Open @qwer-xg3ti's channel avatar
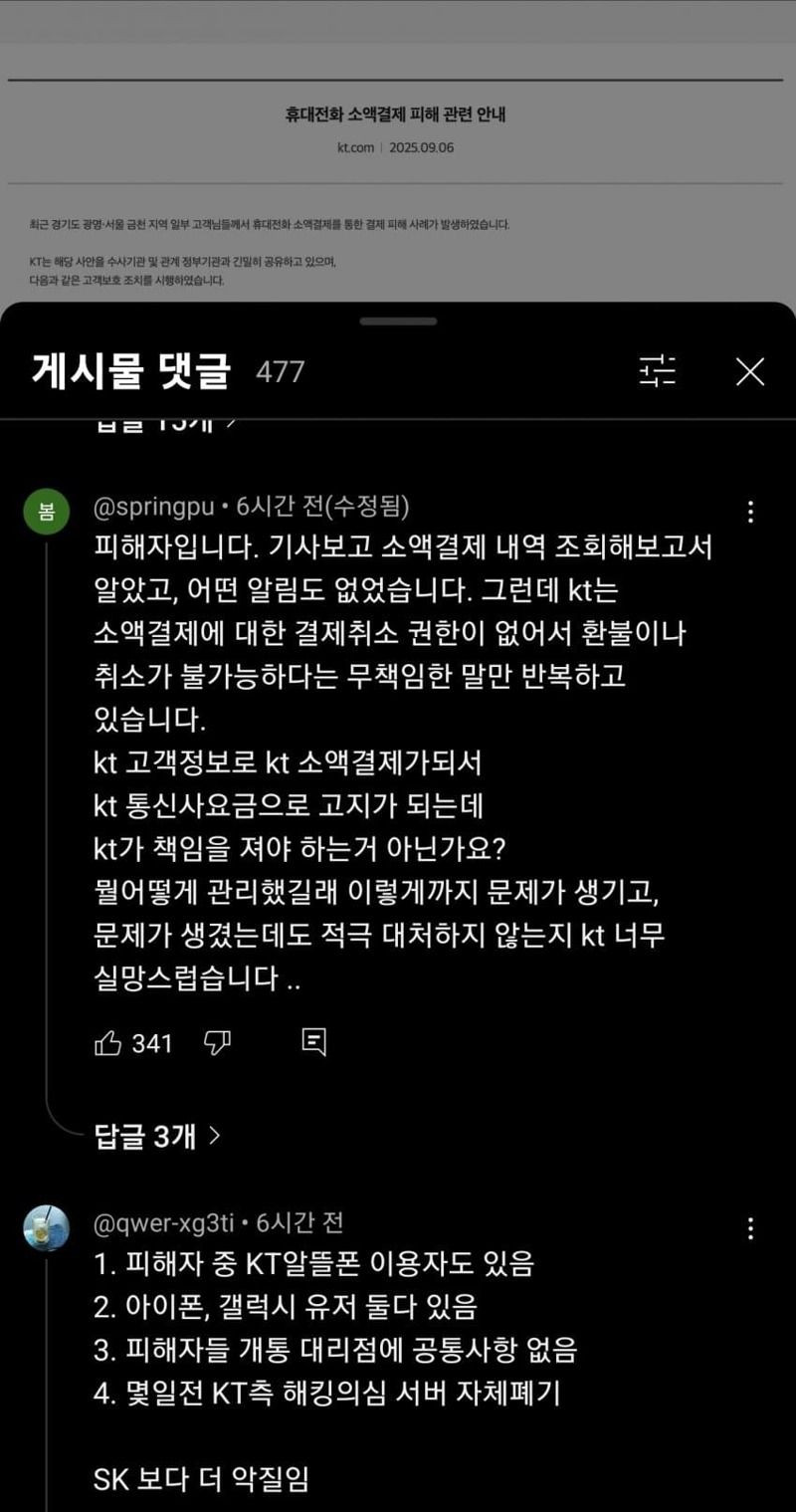 46,1227
